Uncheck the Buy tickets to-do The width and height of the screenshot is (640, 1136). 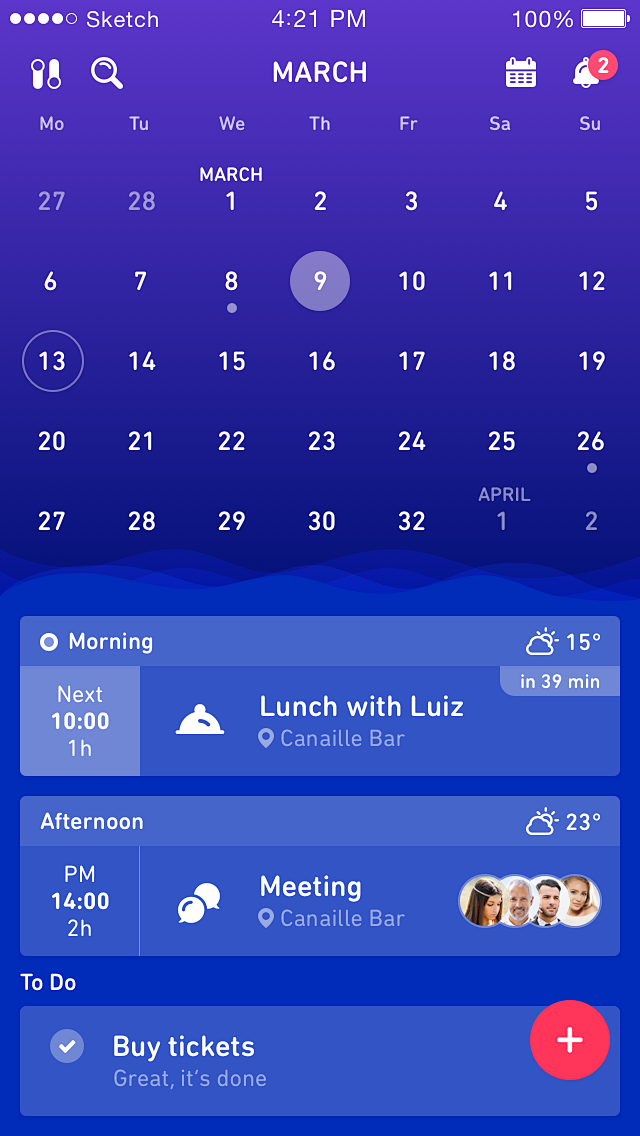pos(67,1046)
